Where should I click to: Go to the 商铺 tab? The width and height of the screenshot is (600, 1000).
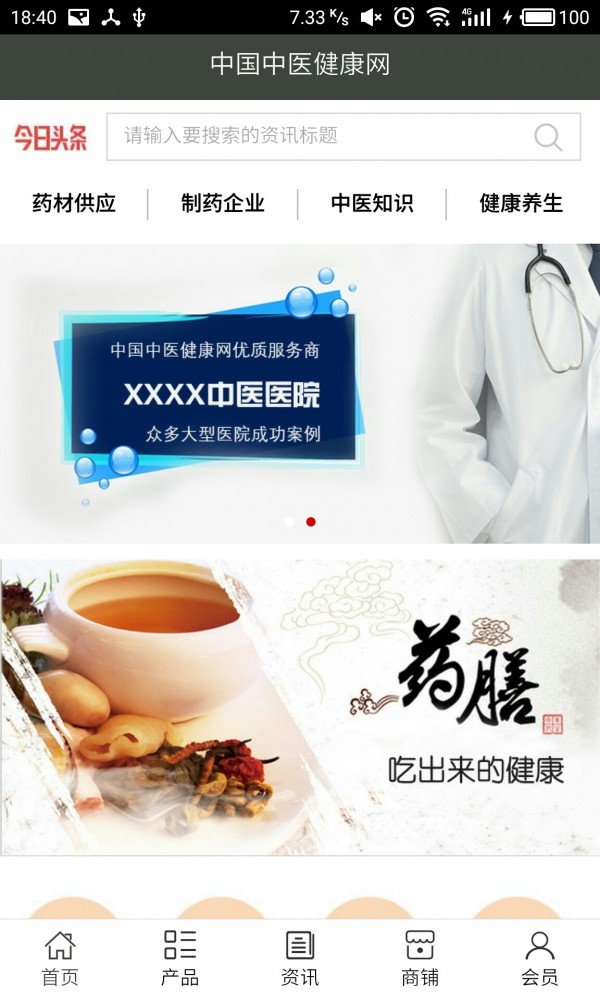tap(420, 959)
